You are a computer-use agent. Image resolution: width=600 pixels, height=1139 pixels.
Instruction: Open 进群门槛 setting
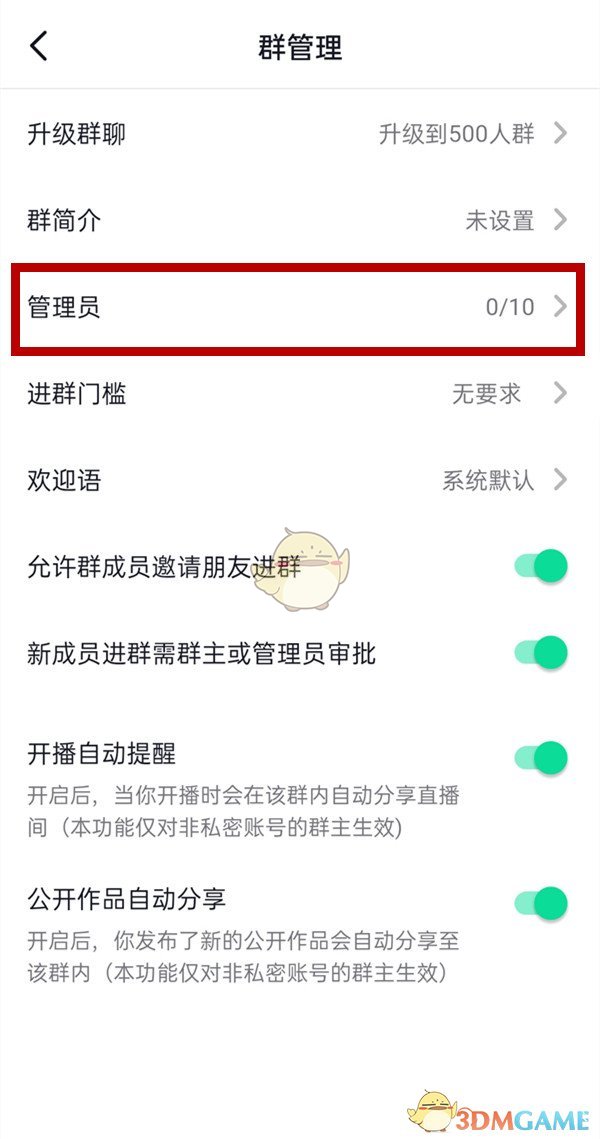click(x=300, y=394)
